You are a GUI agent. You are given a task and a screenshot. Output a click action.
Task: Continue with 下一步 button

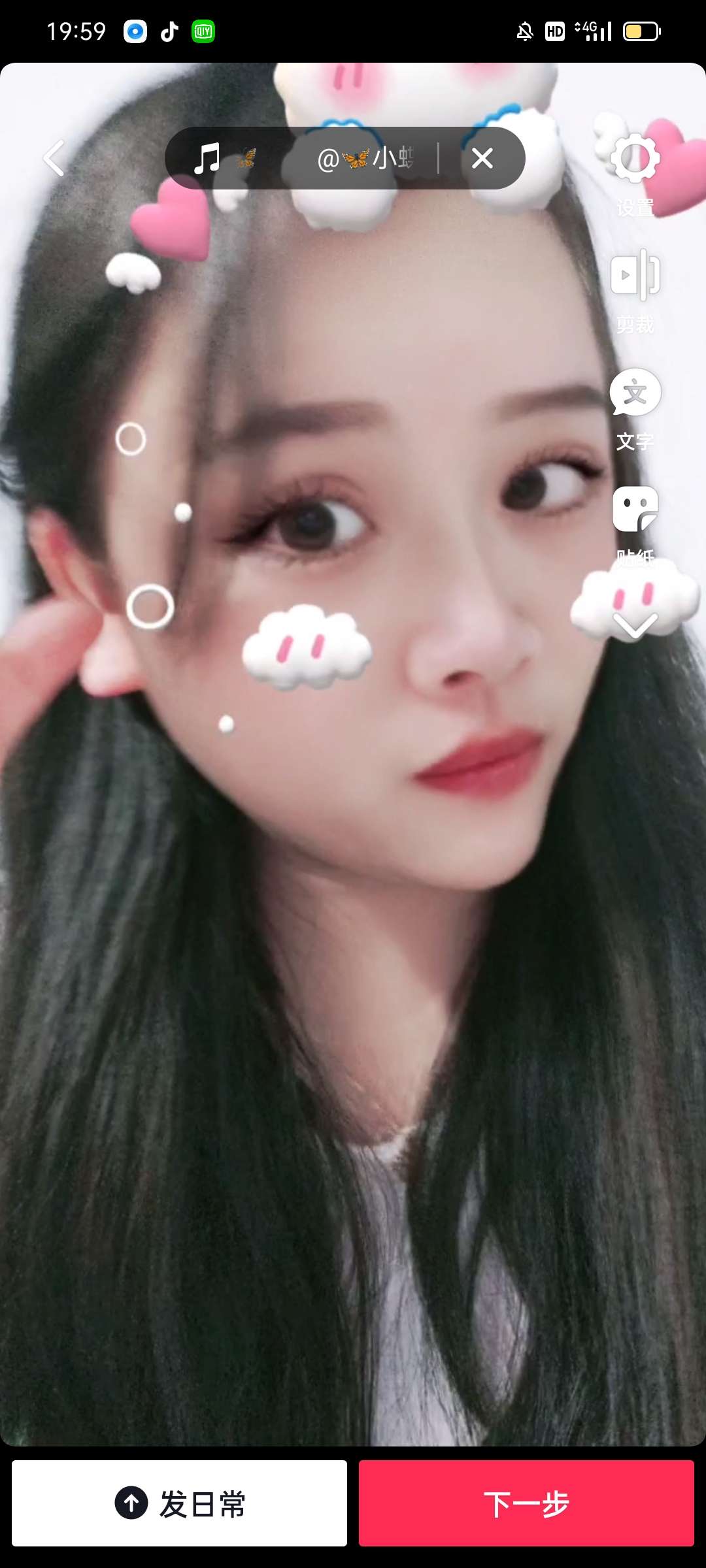coord(526,1503)
